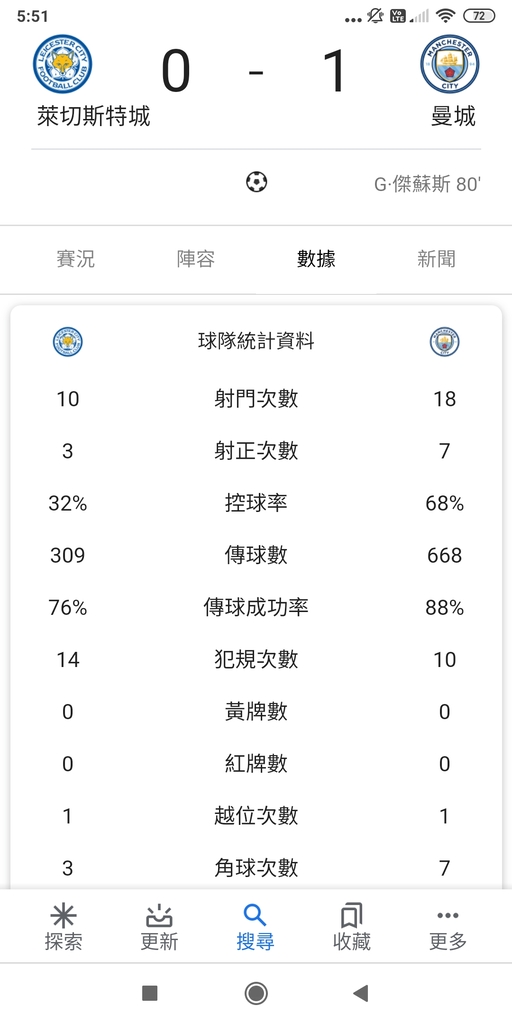Select the 數據 stats tab
512x1024 pixels.
point(316,259)
